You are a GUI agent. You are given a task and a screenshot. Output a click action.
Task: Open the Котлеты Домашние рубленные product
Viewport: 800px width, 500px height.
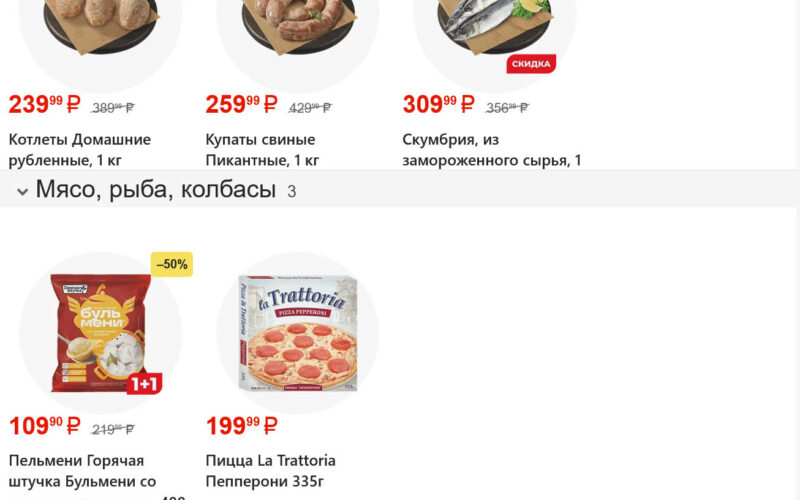click(x=80, y=149)
